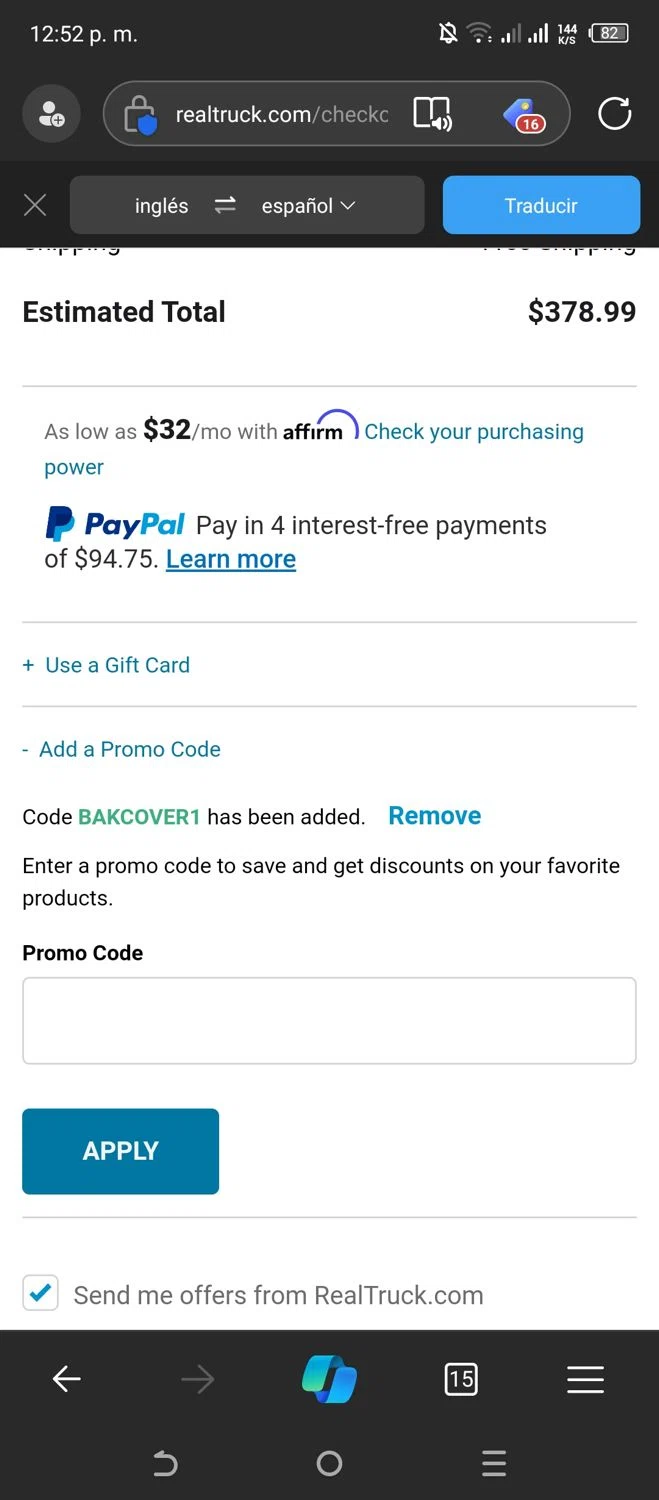Open the browser hamburger menu
The image size is (659, 1500).
pyautogui.click(x=585, y=1380)
